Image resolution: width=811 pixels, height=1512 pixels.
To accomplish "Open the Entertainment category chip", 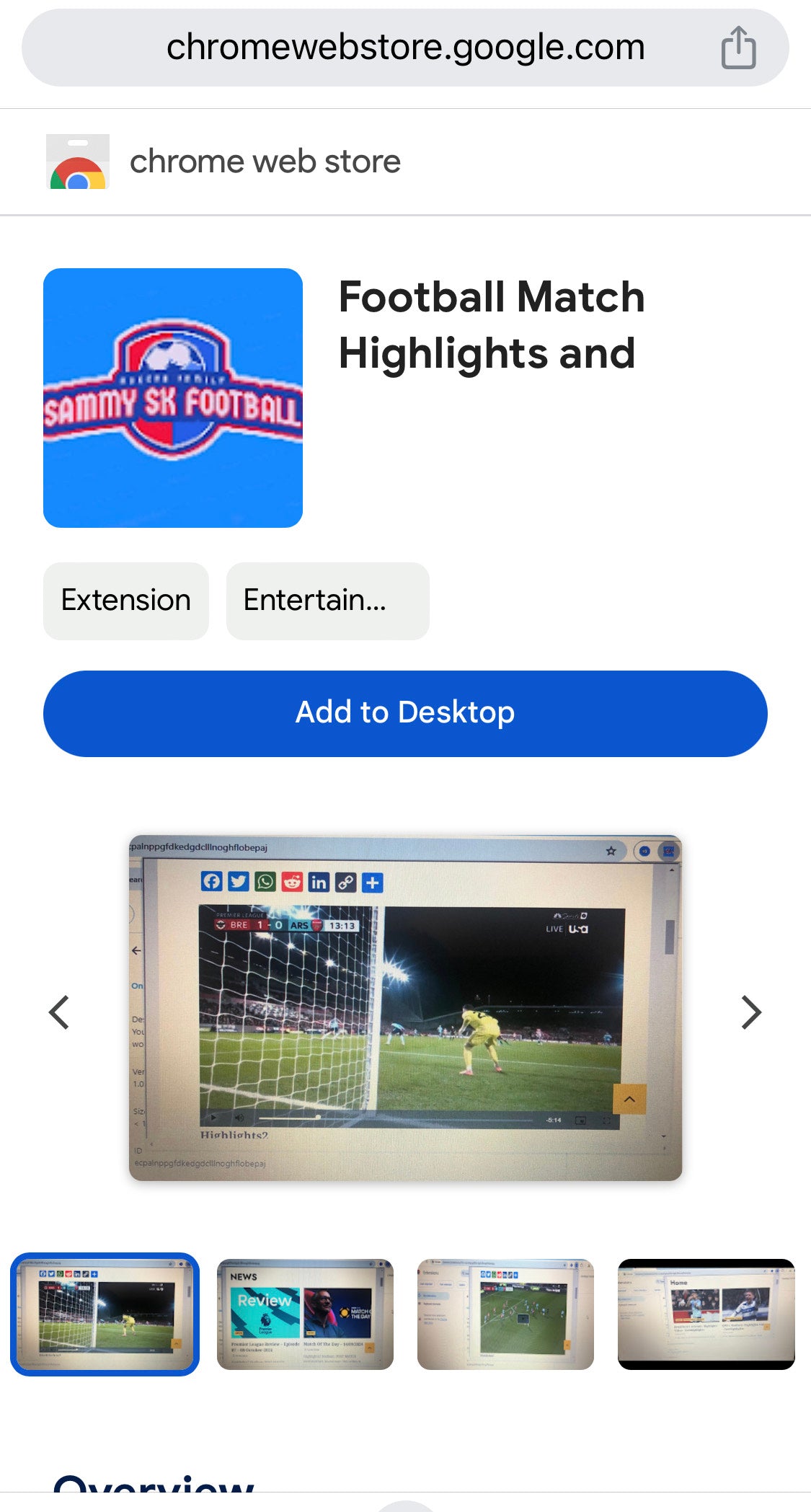I will [x=327, y=601].
